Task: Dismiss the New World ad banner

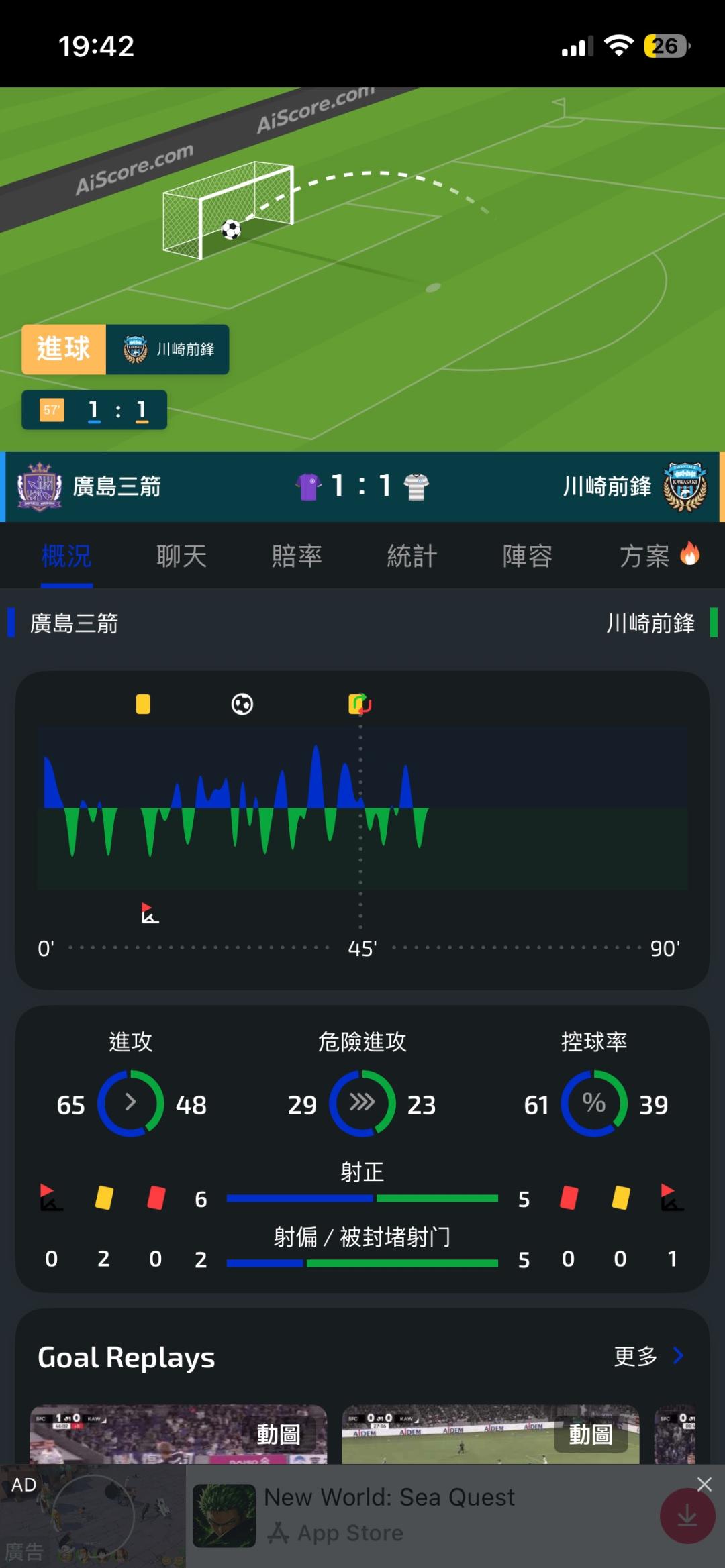Action: click(x=704, y=1484)
